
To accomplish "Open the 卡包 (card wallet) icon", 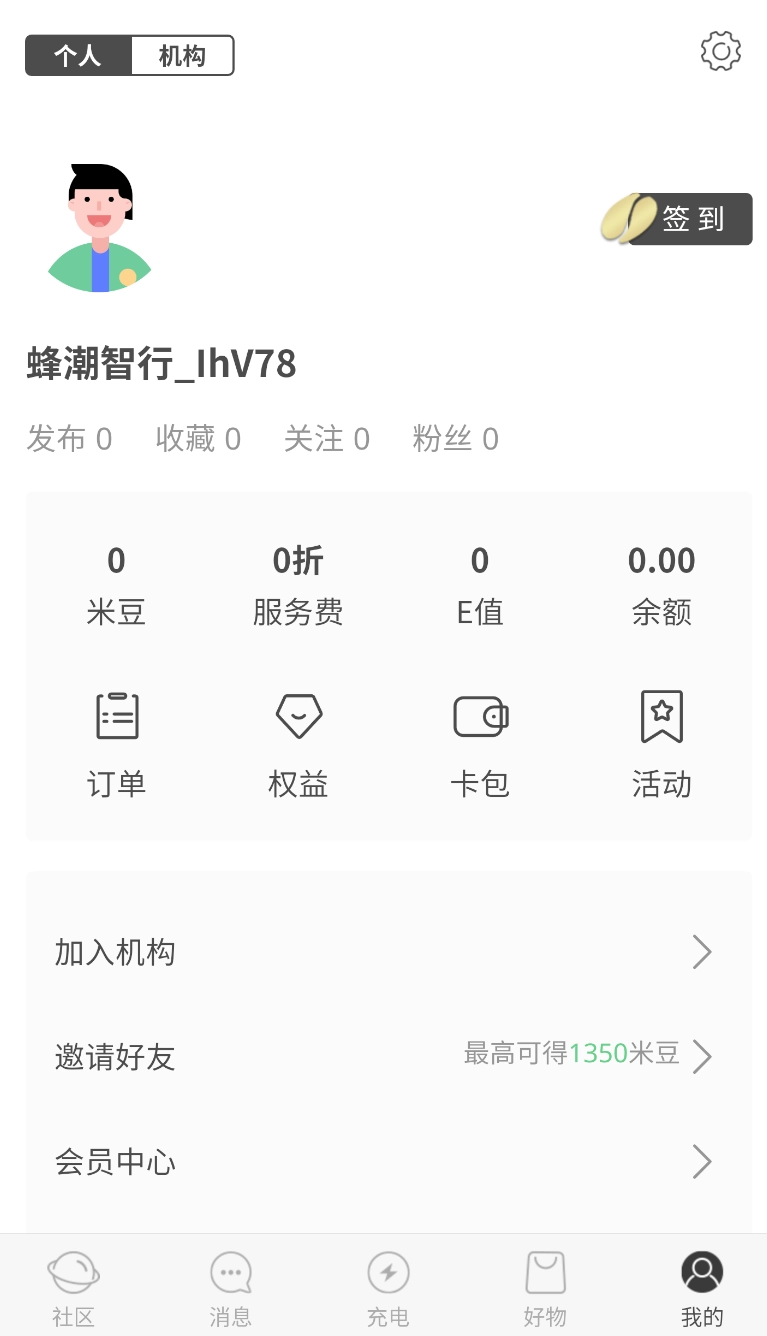I will click(x=480, y=740).
